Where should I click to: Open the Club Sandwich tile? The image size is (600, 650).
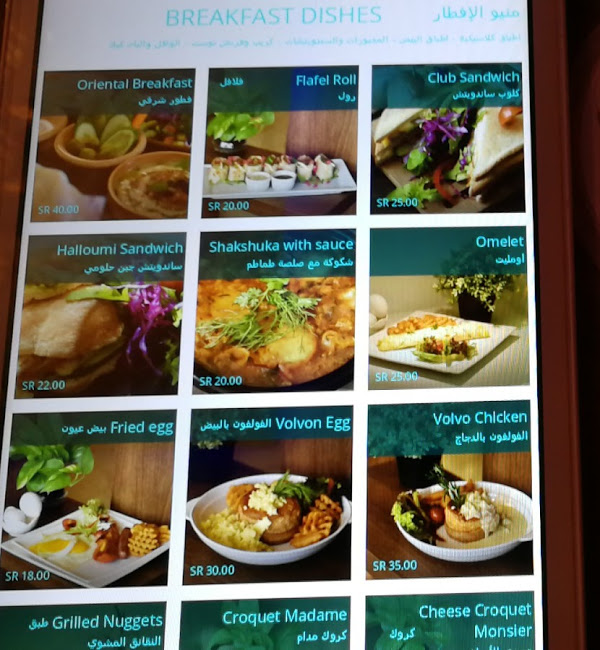(x=446, y=140)
